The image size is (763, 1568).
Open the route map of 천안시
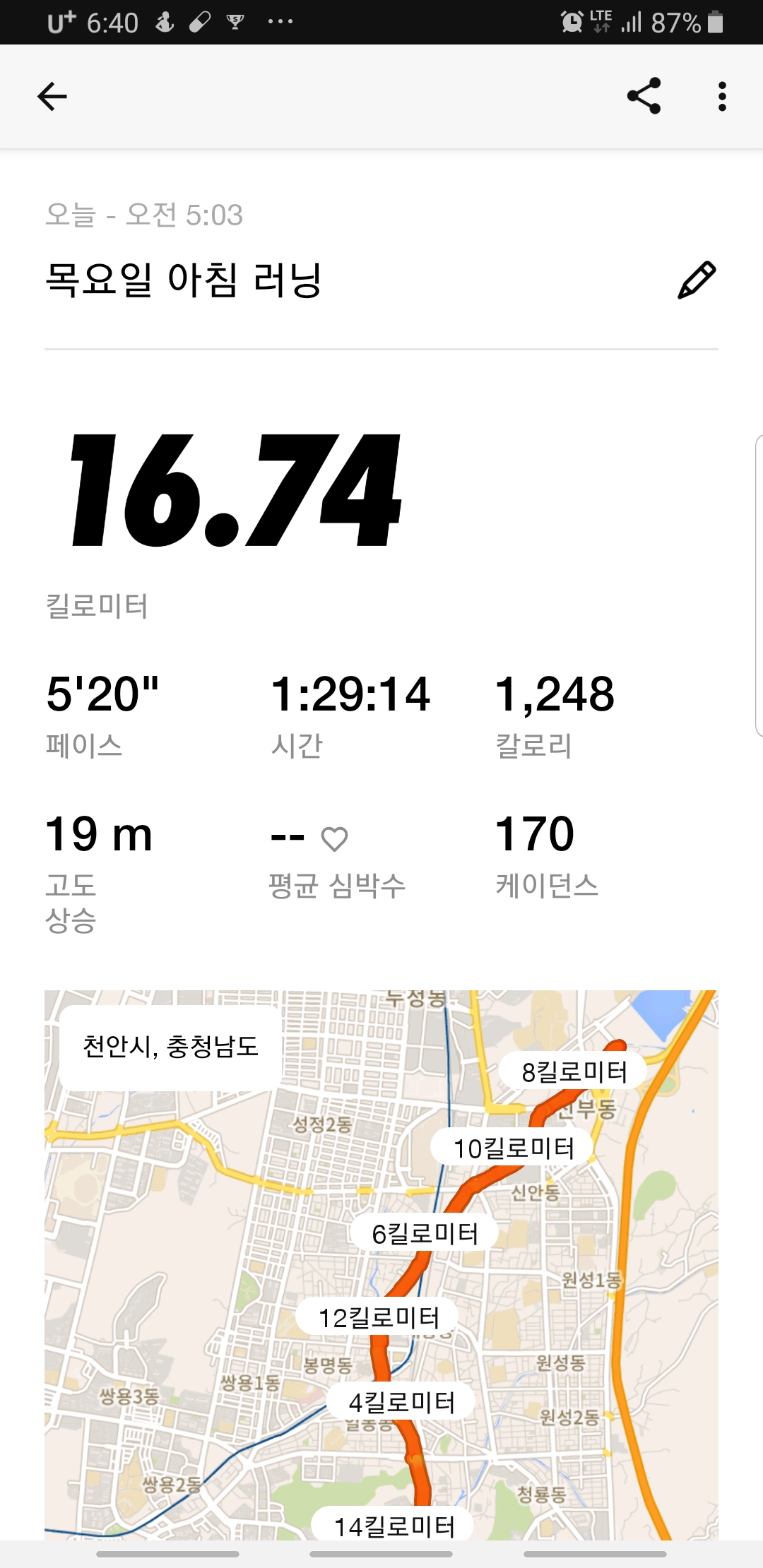(x=381, y=1264)
